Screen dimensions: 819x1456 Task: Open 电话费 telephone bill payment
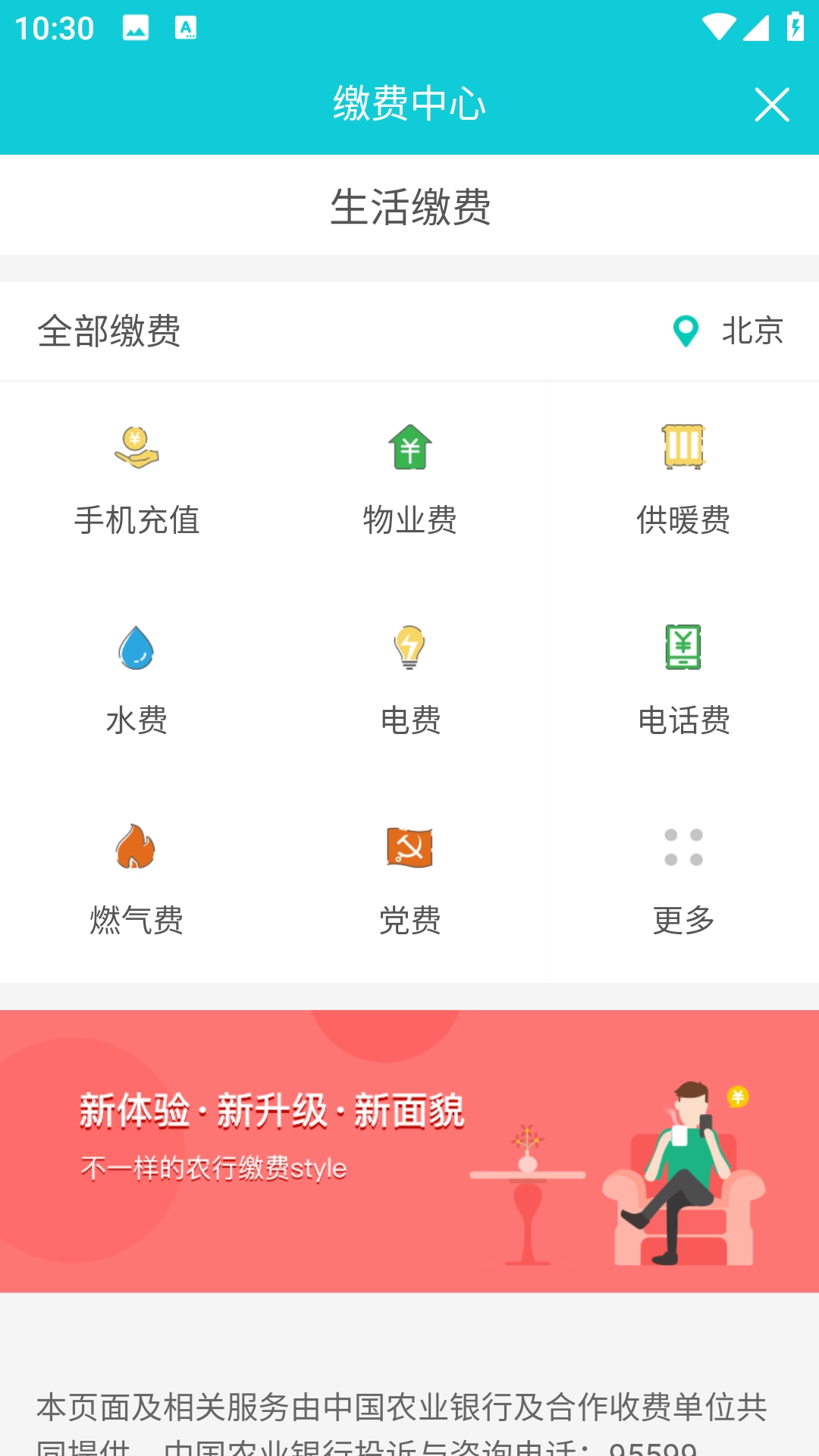683,680
